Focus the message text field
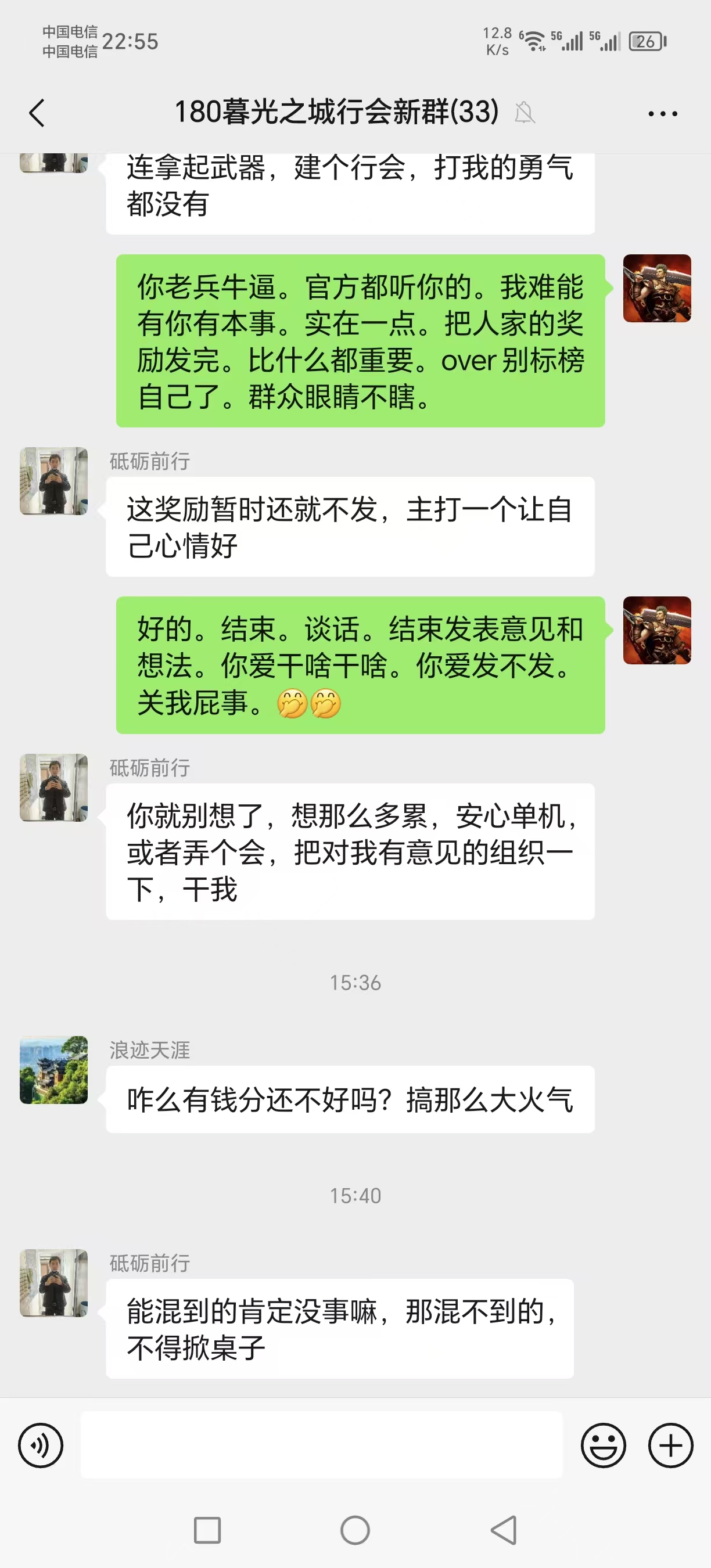 (x=321, y=1445)
